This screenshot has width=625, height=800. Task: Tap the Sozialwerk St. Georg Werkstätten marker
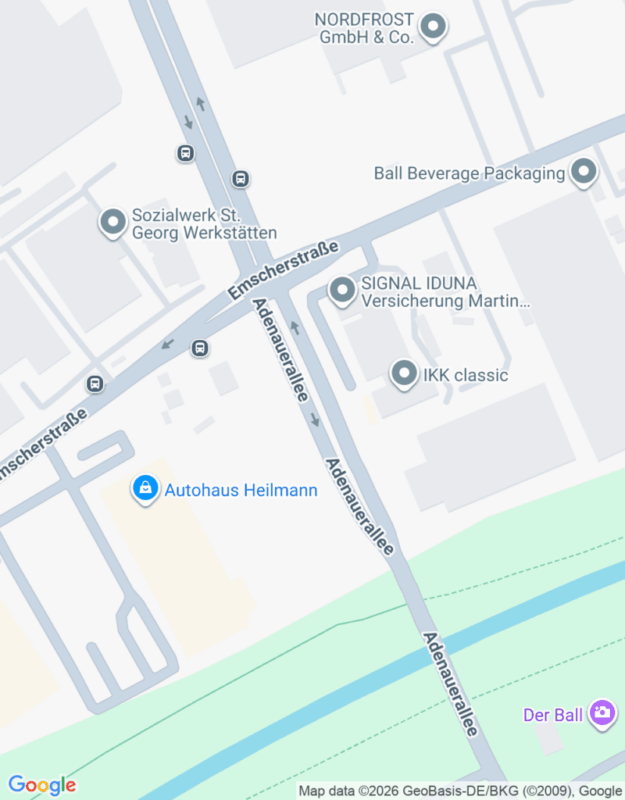point(113,223)
